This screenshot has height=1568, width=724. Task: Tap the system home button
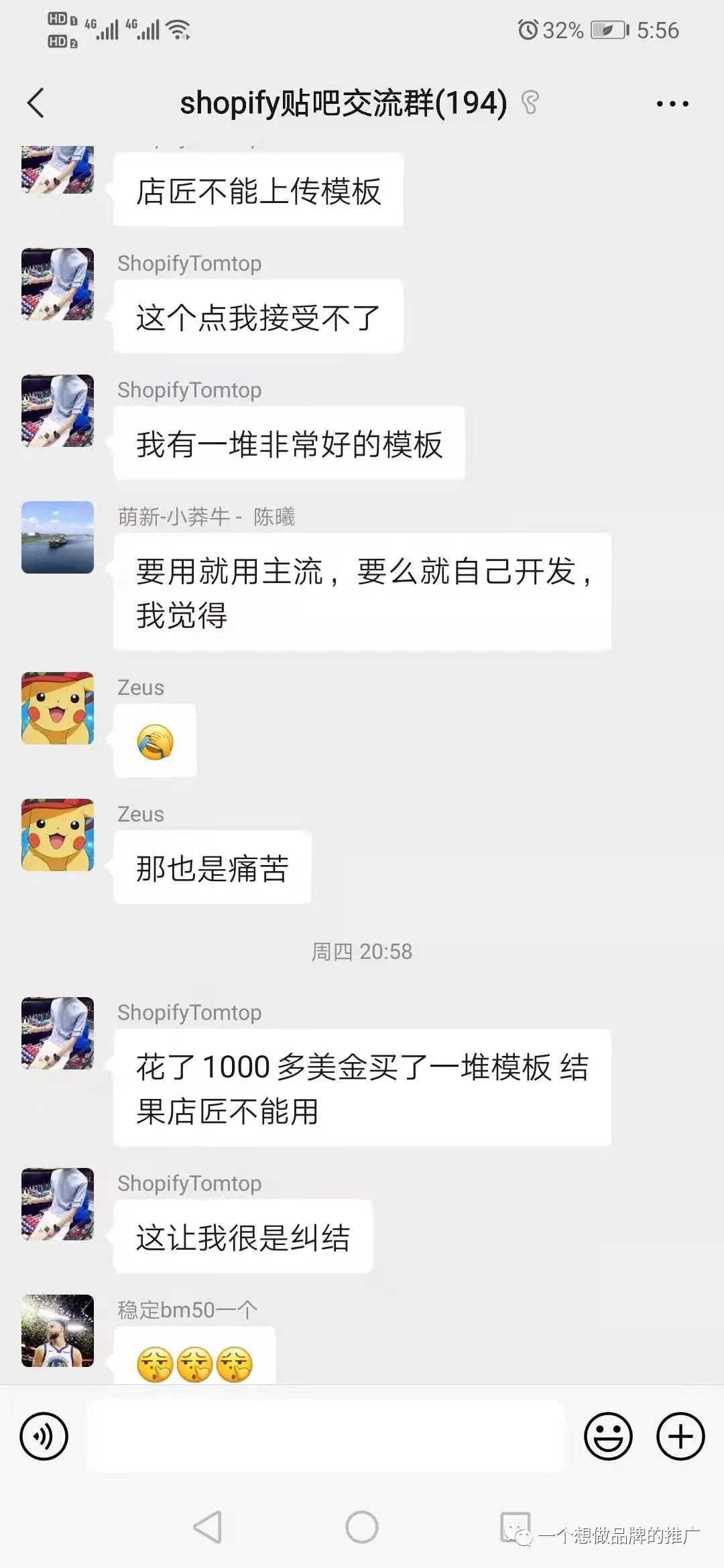click(362, 1527)
